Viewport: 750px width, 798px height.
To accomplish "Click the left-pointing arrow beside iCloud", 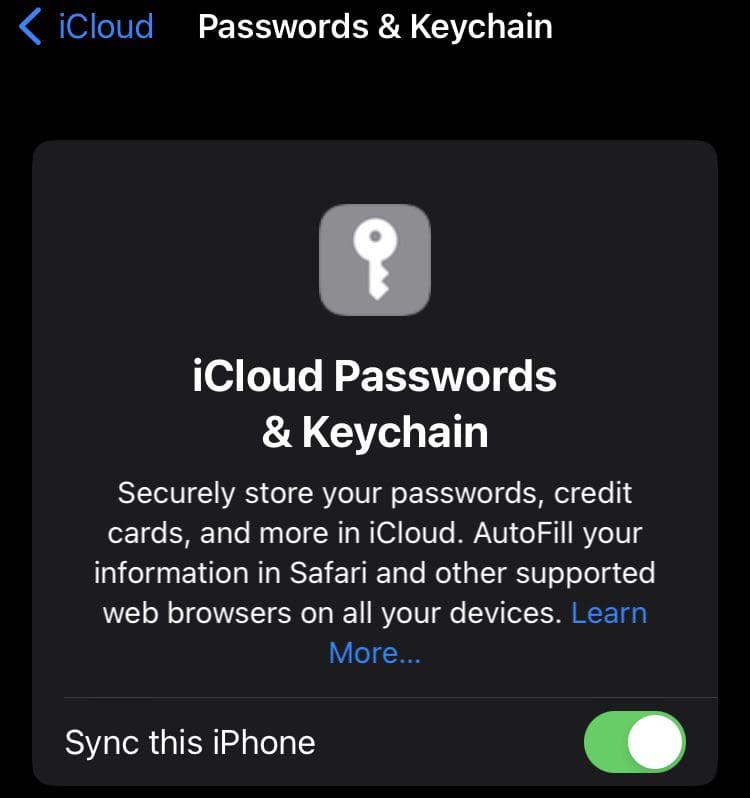I will pyautogui.click(x=28, y=26).
